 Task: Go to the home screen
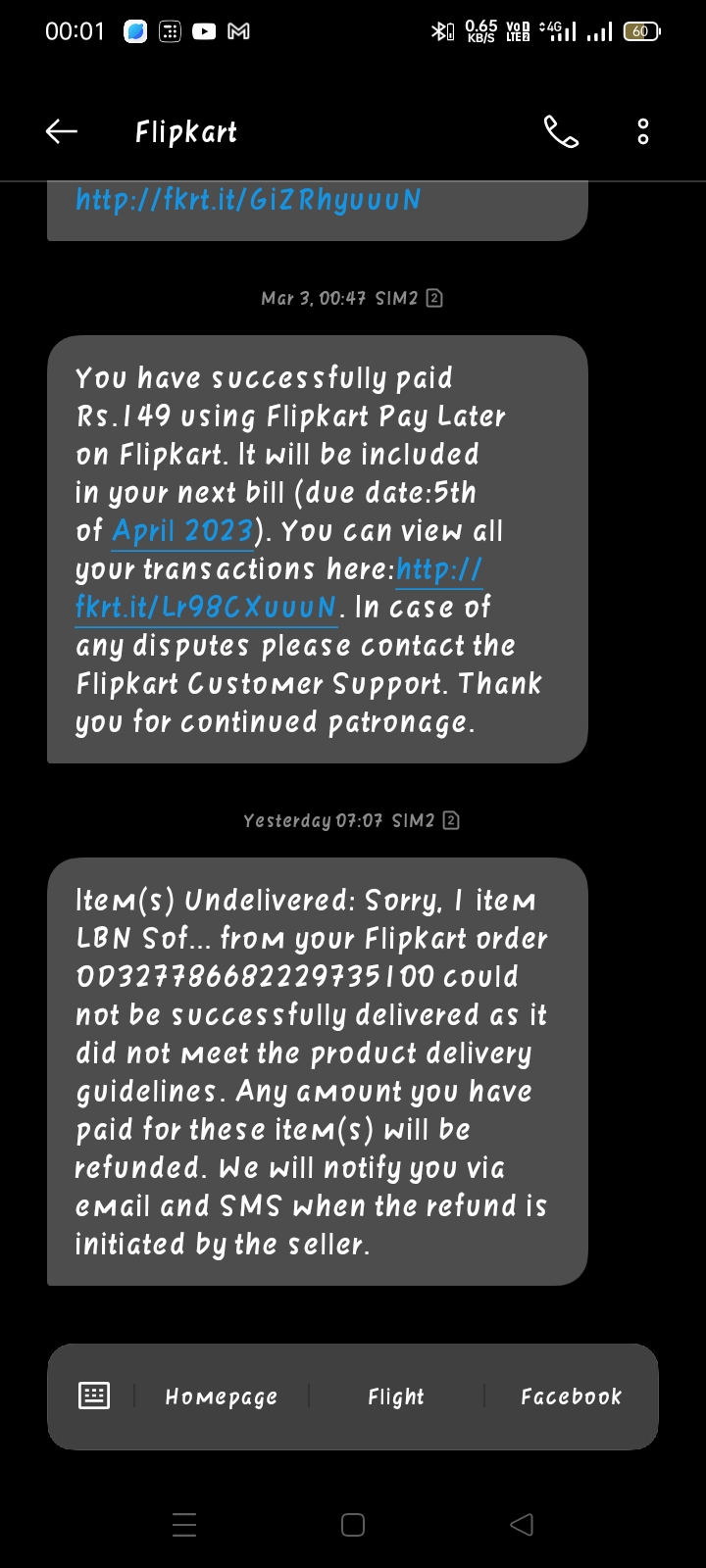pos(353,1524)
